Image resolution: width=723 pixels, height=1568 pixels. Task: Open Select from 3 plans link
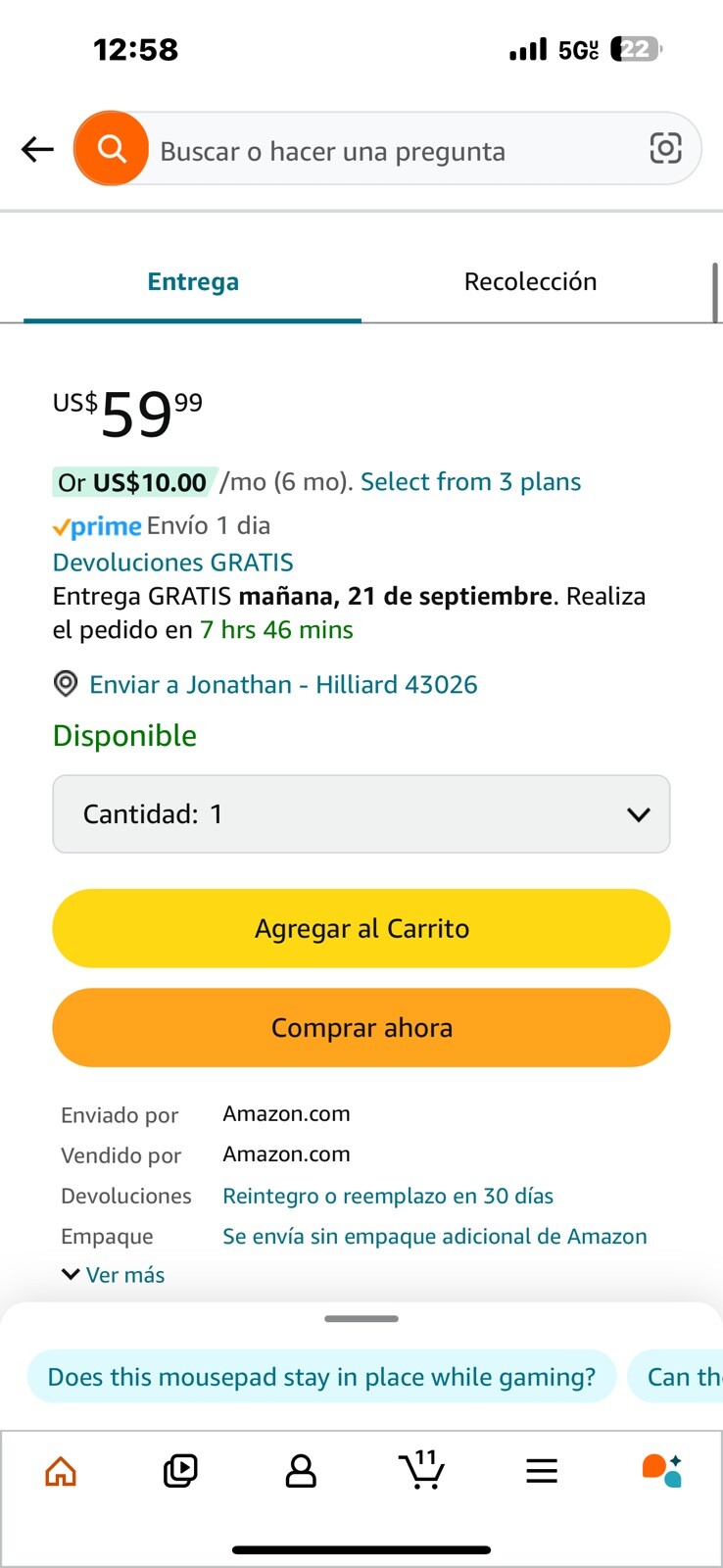point(471,482)
